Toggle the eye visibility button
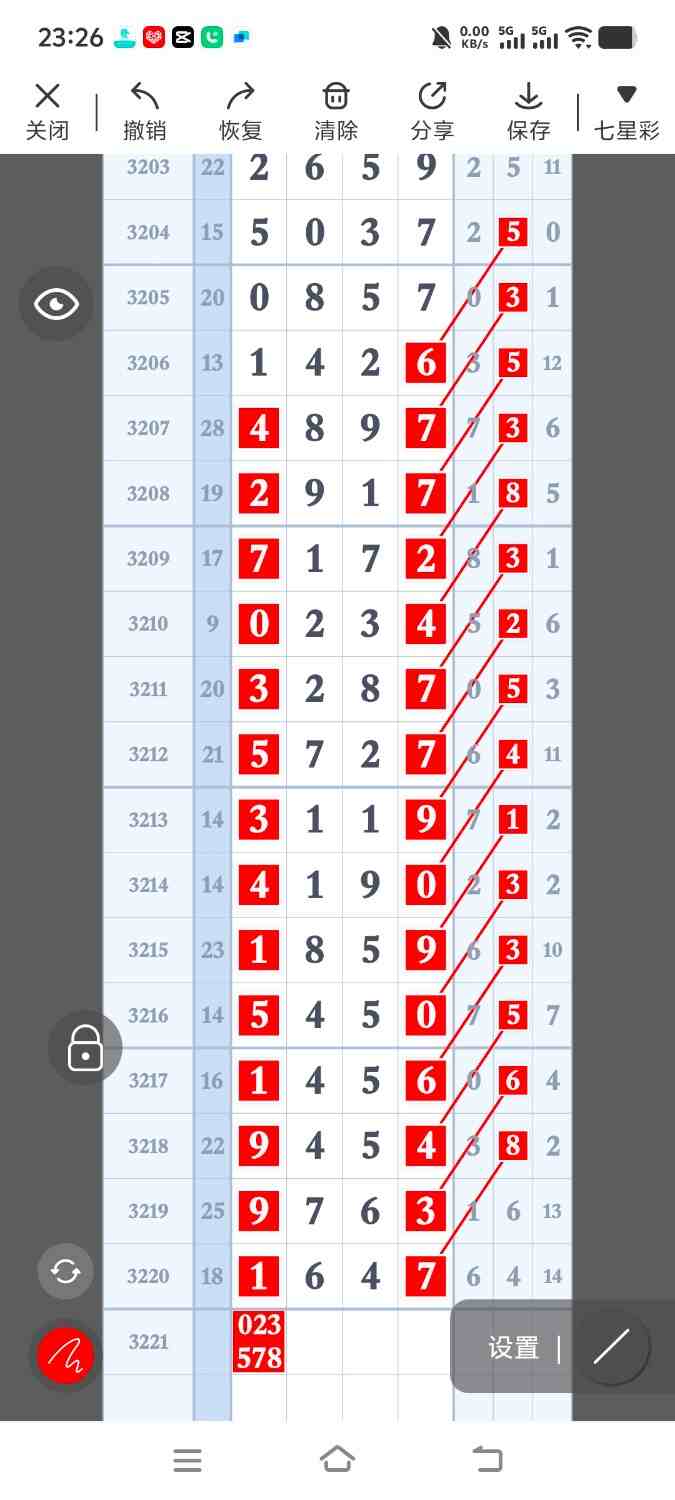675x1500 pixels. pyautogui.click(x=56, y=304)
